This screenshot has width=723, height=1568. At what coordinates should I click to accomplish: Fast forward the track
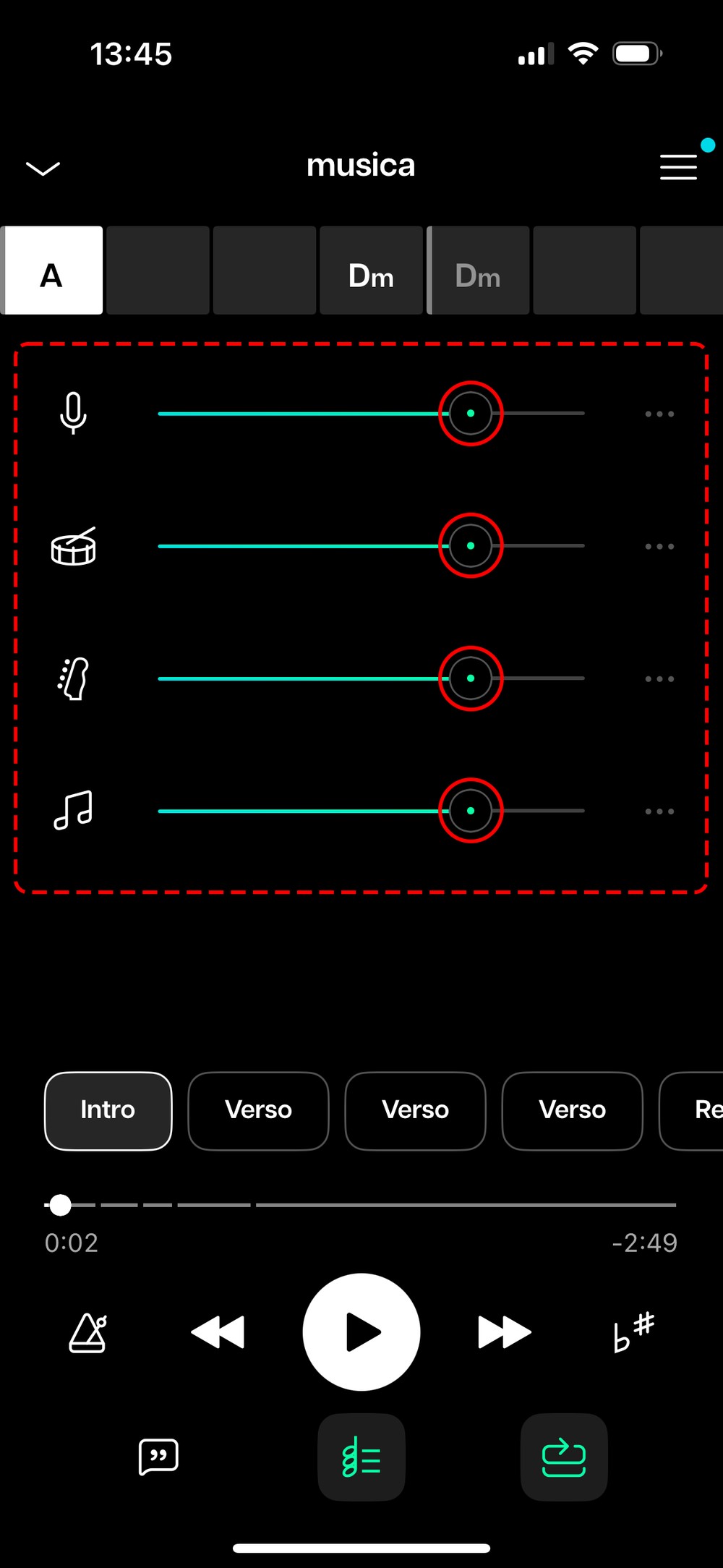pos(505,1332)
